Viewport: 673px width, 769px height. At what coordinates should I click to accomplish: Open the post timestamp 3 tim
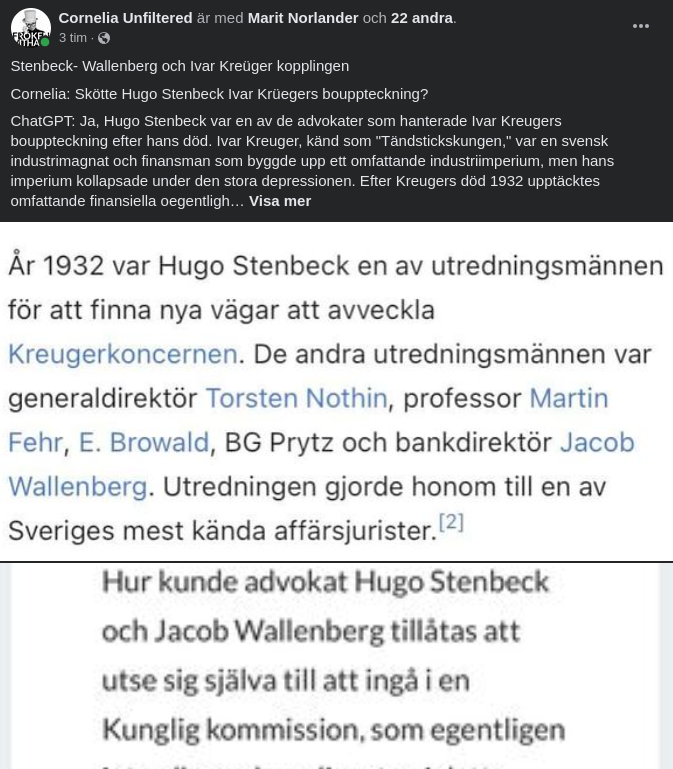point(72,38)
